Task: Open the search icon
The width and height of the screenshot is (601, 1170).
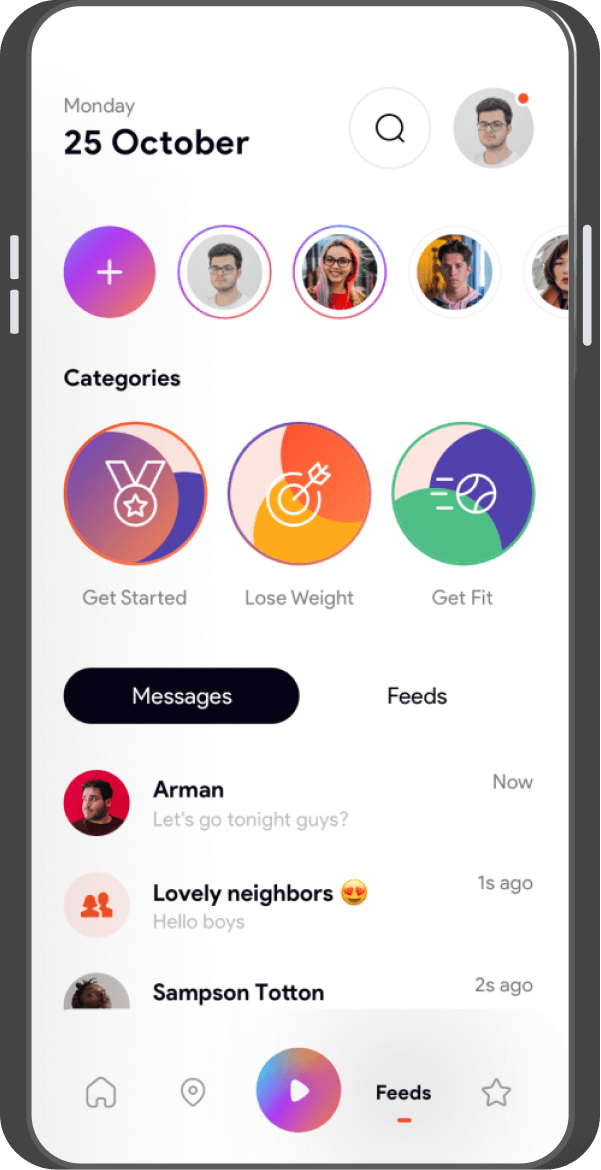Action: (389, 129)
